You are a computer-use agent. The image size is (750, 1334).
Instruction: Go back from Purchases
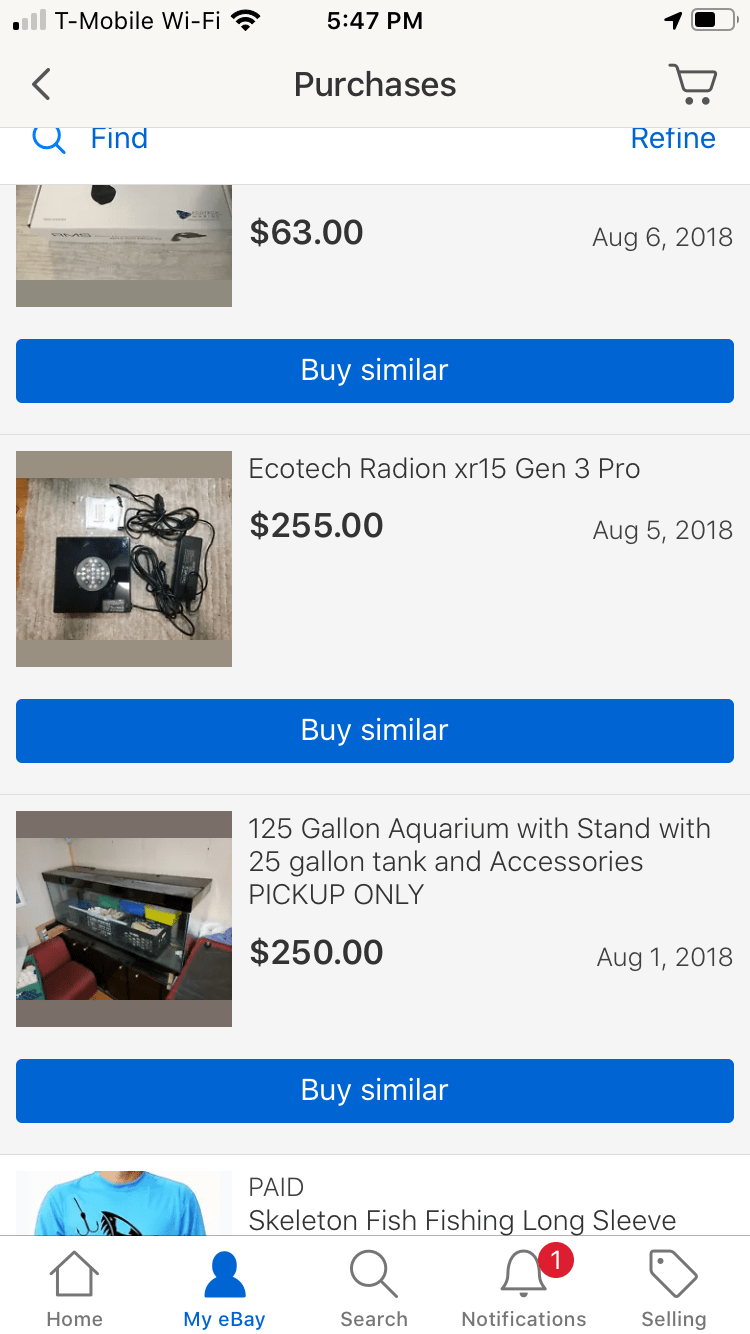[41, 84]
